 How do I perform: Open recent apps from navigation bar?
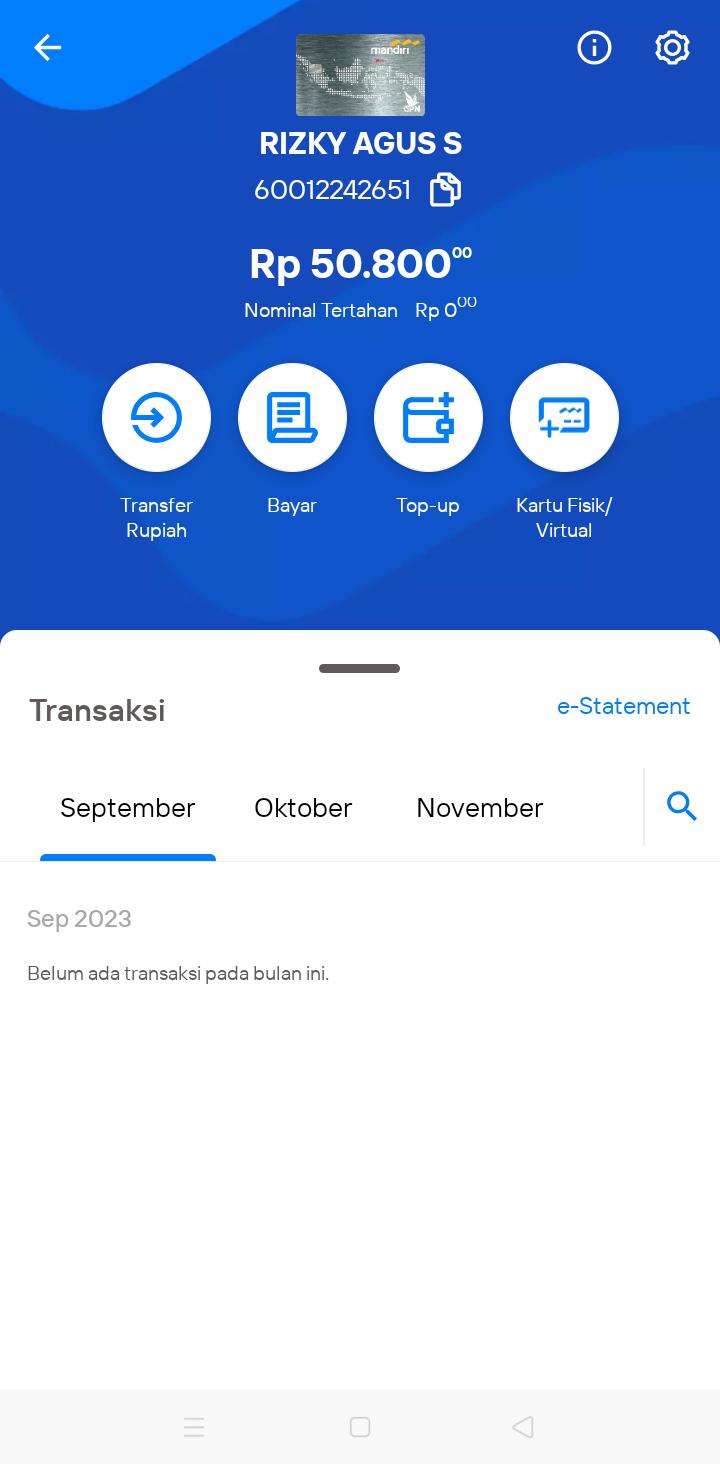[194, 1427]
